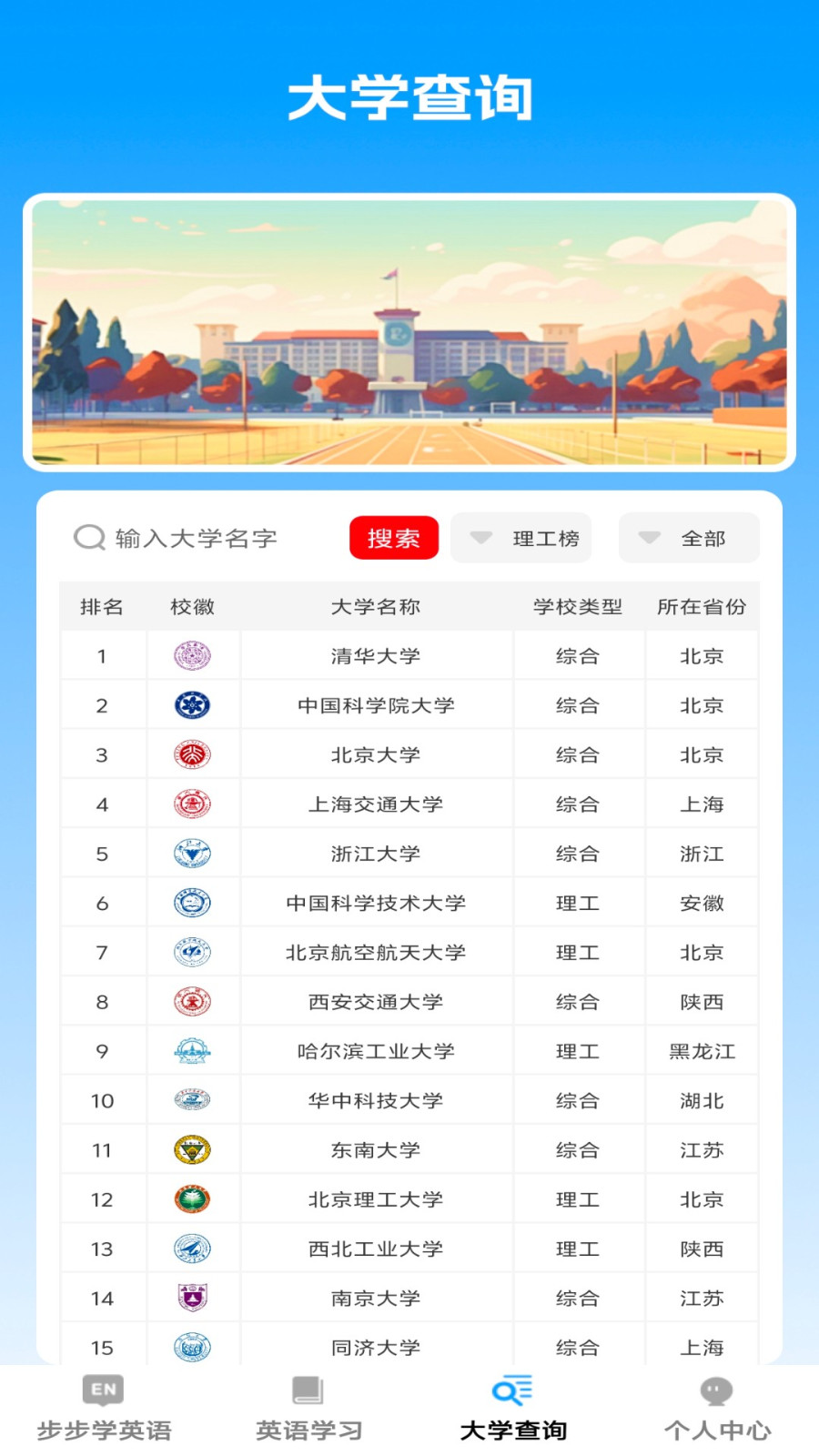819x1456 pixels.
Task: Click the Shanghai Jiao Tong University crest
Action: (x=193, y=804)
